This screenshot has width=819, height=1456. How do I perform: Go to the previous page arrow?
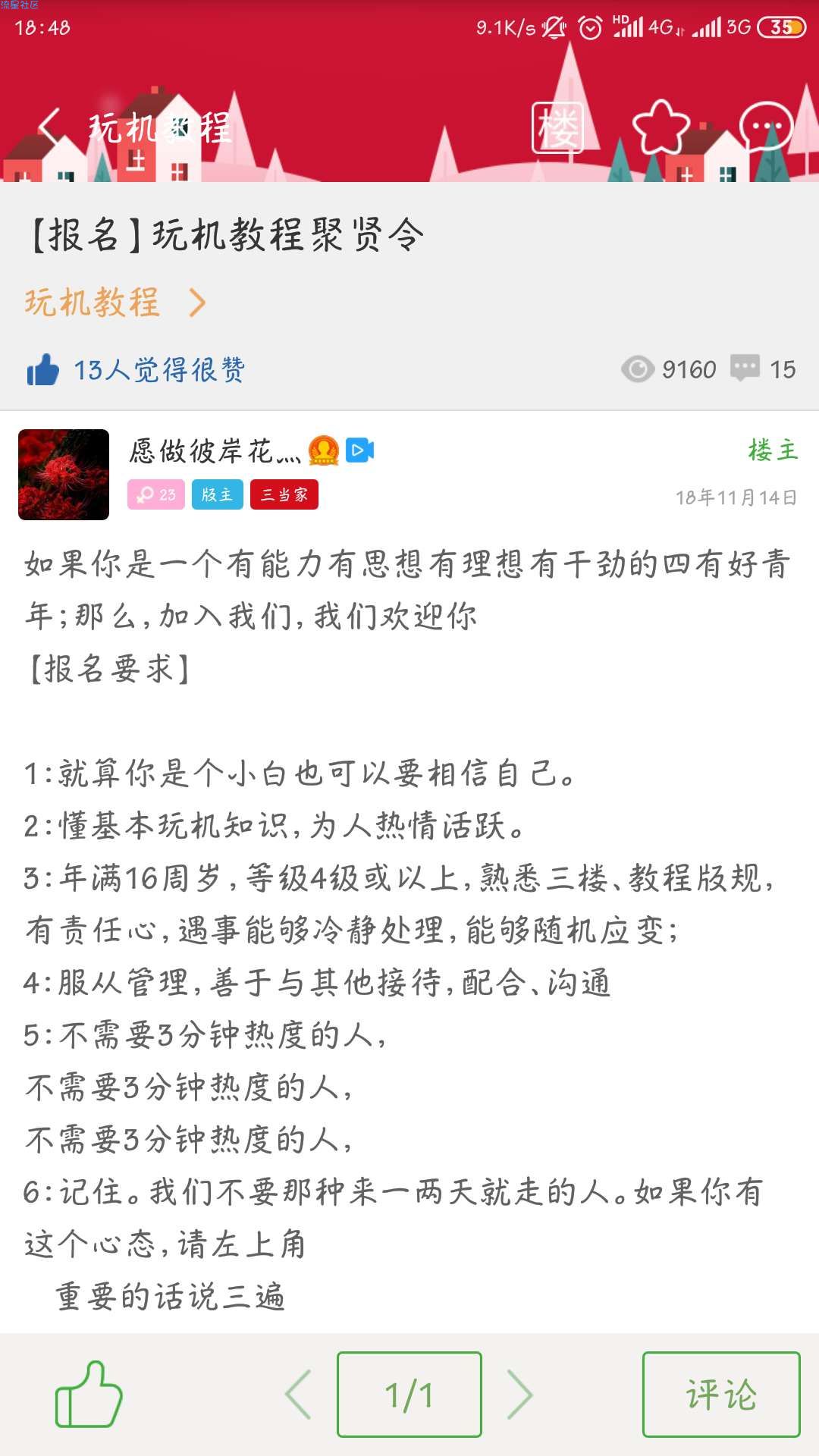pos(298,1394)
